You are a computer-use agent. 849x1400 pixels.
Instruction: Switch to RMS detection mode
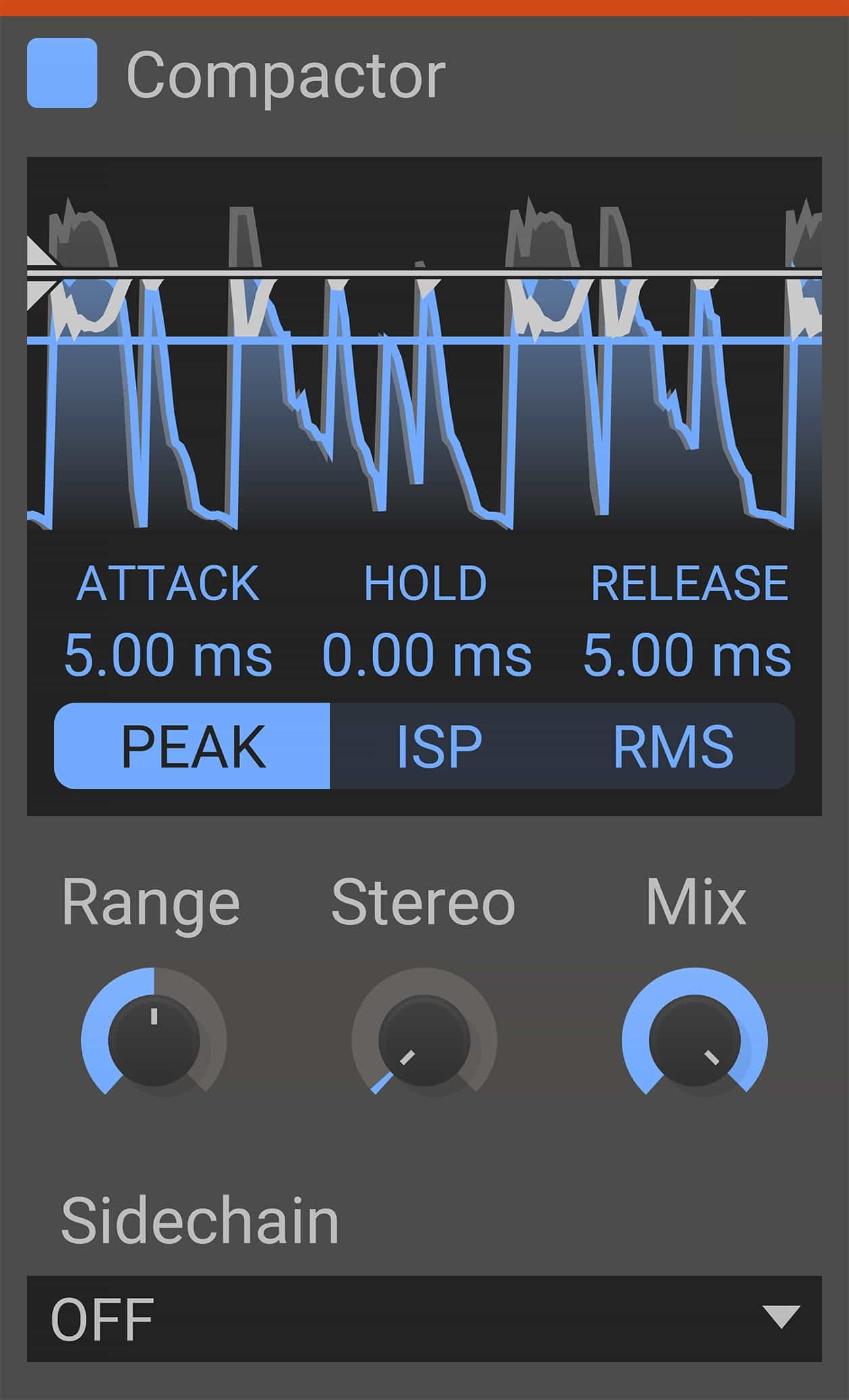click(x=673, y=746)
